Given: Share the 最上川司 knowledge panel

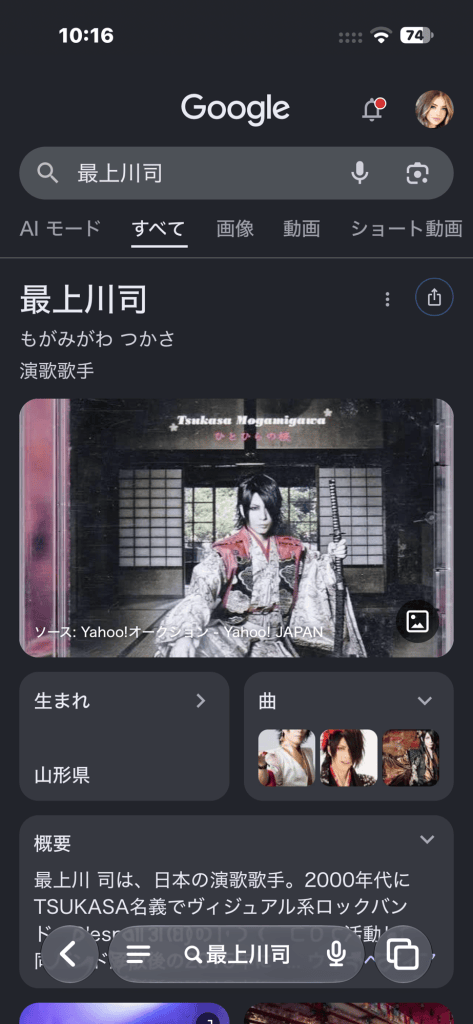Looking at the screenshot, I should point(434,298).
